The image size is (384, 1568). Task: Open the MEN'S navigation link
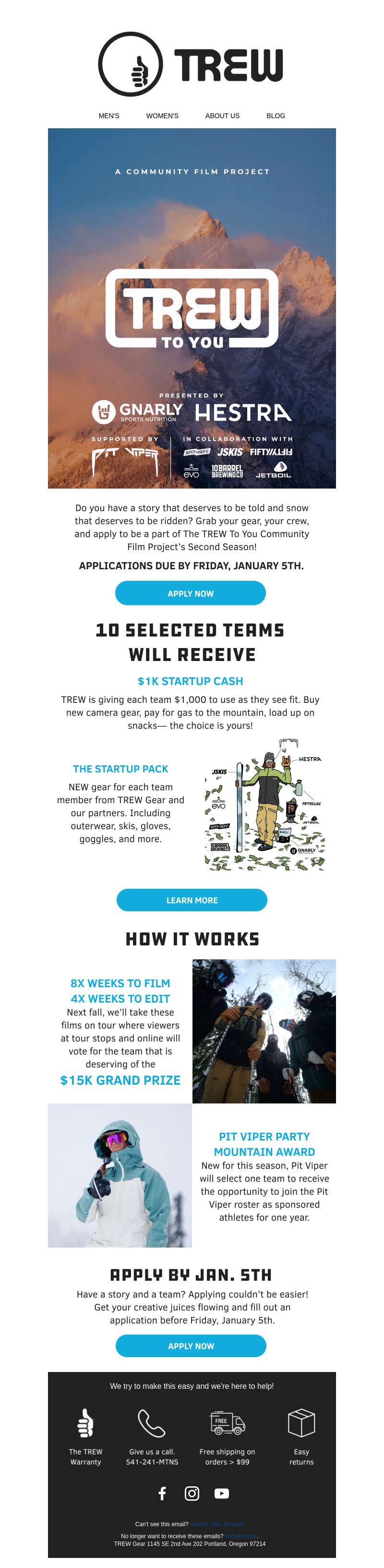click(x=109, y=116)
